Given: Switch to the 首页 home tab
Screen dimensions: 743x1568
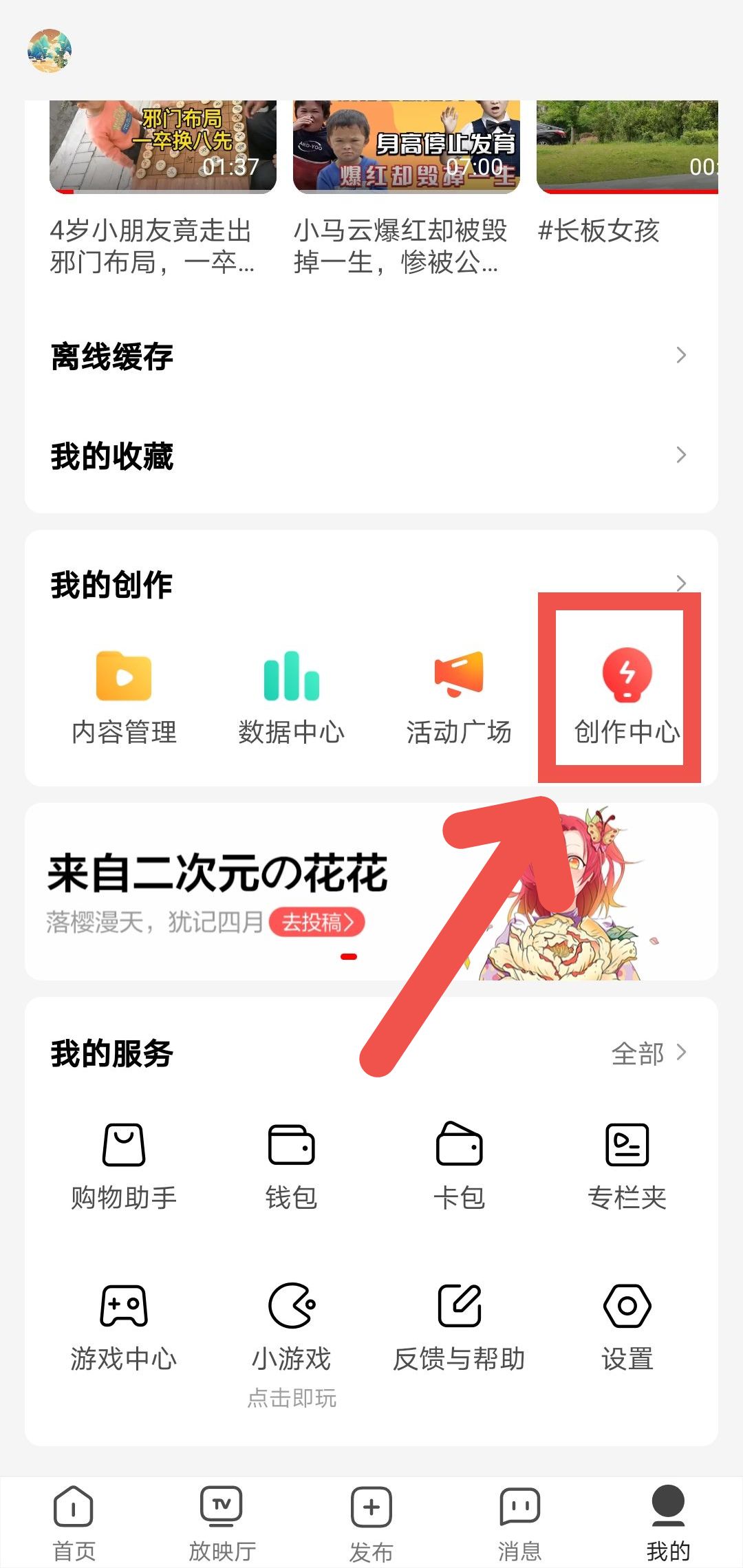Looking at the screenshot, I should 74,1522.
